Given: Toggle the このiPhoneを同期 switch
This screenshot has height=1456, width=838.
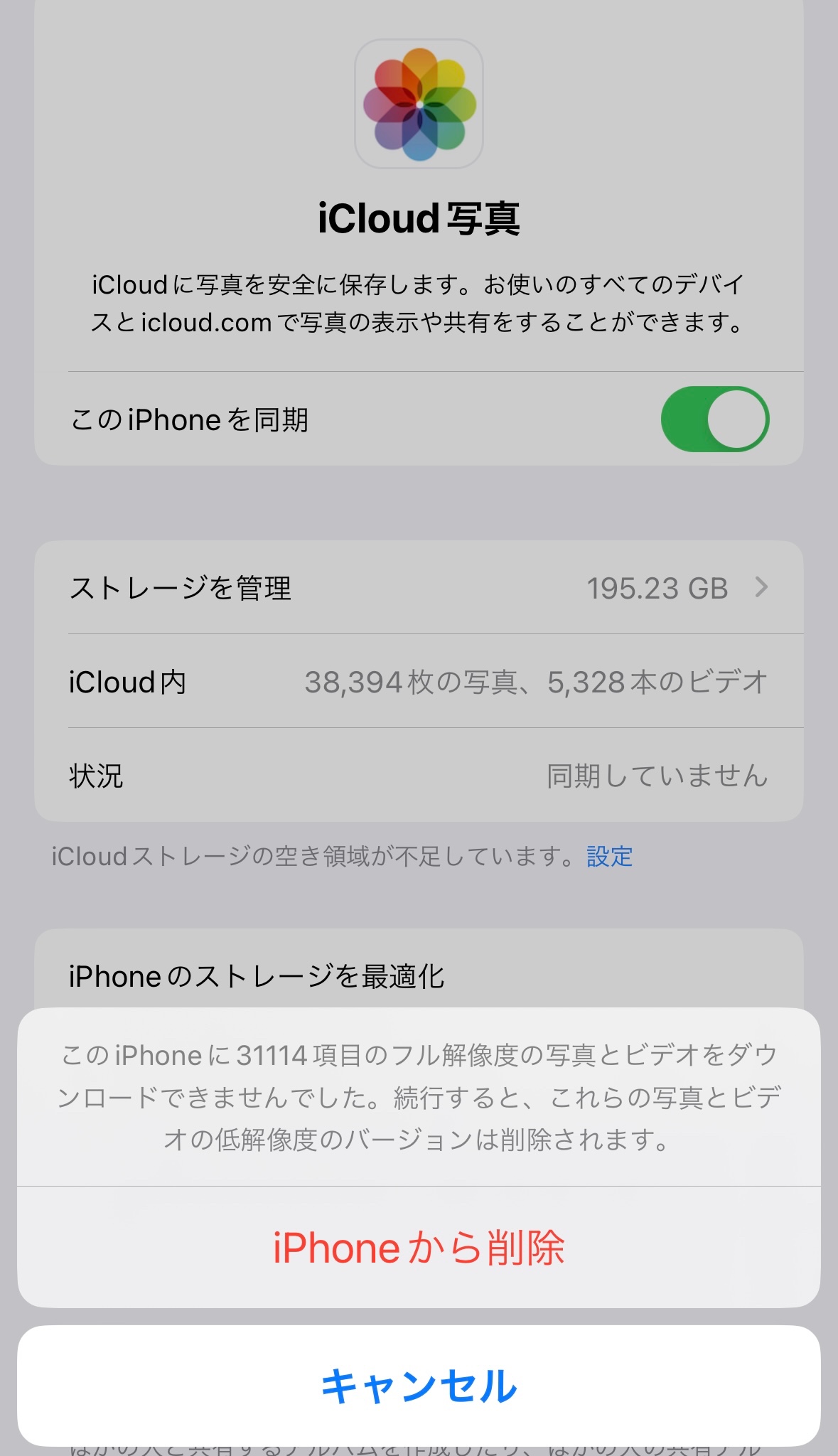Looking at the screenshot, I should tap(714, 419).
